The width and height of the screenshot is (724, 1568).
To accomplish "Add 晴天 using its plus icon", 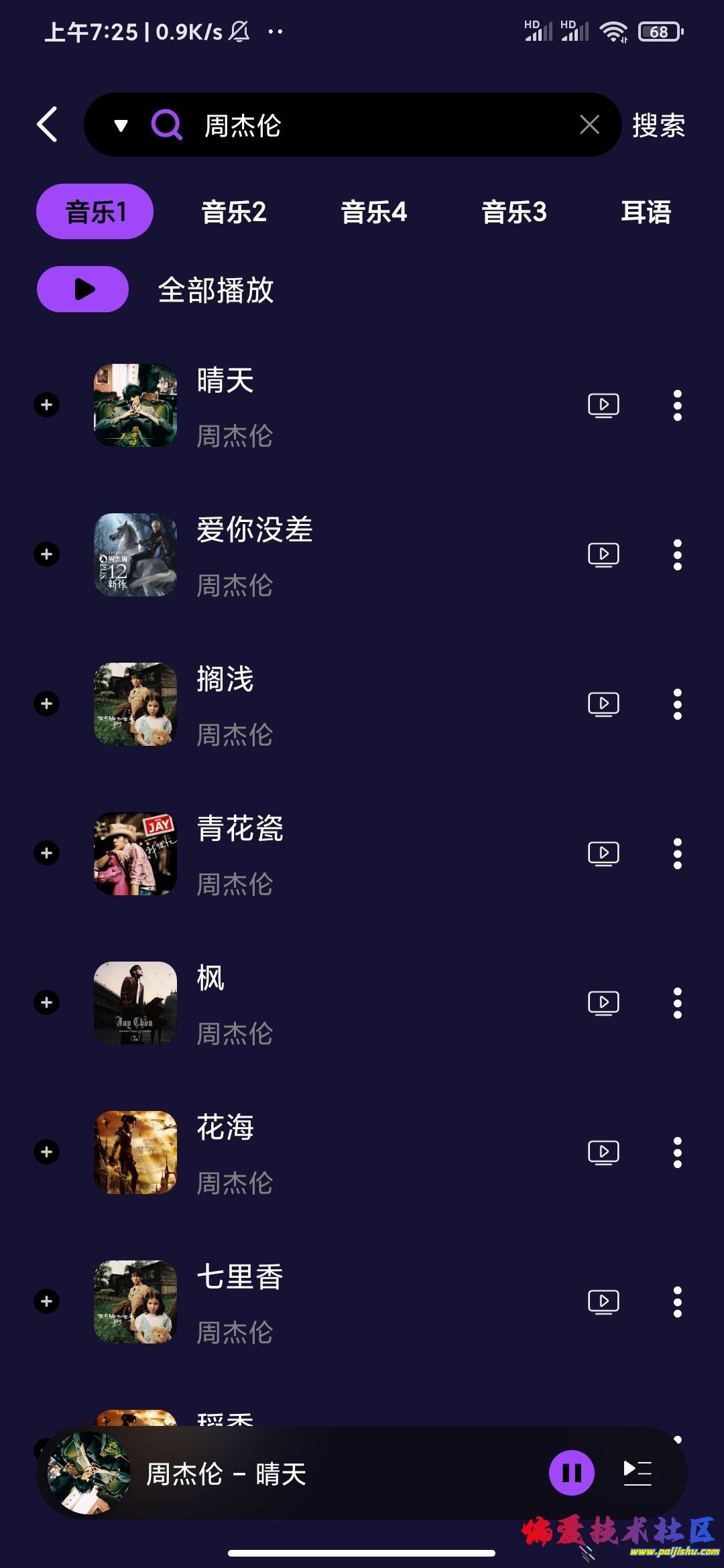I will pos(47,405).
